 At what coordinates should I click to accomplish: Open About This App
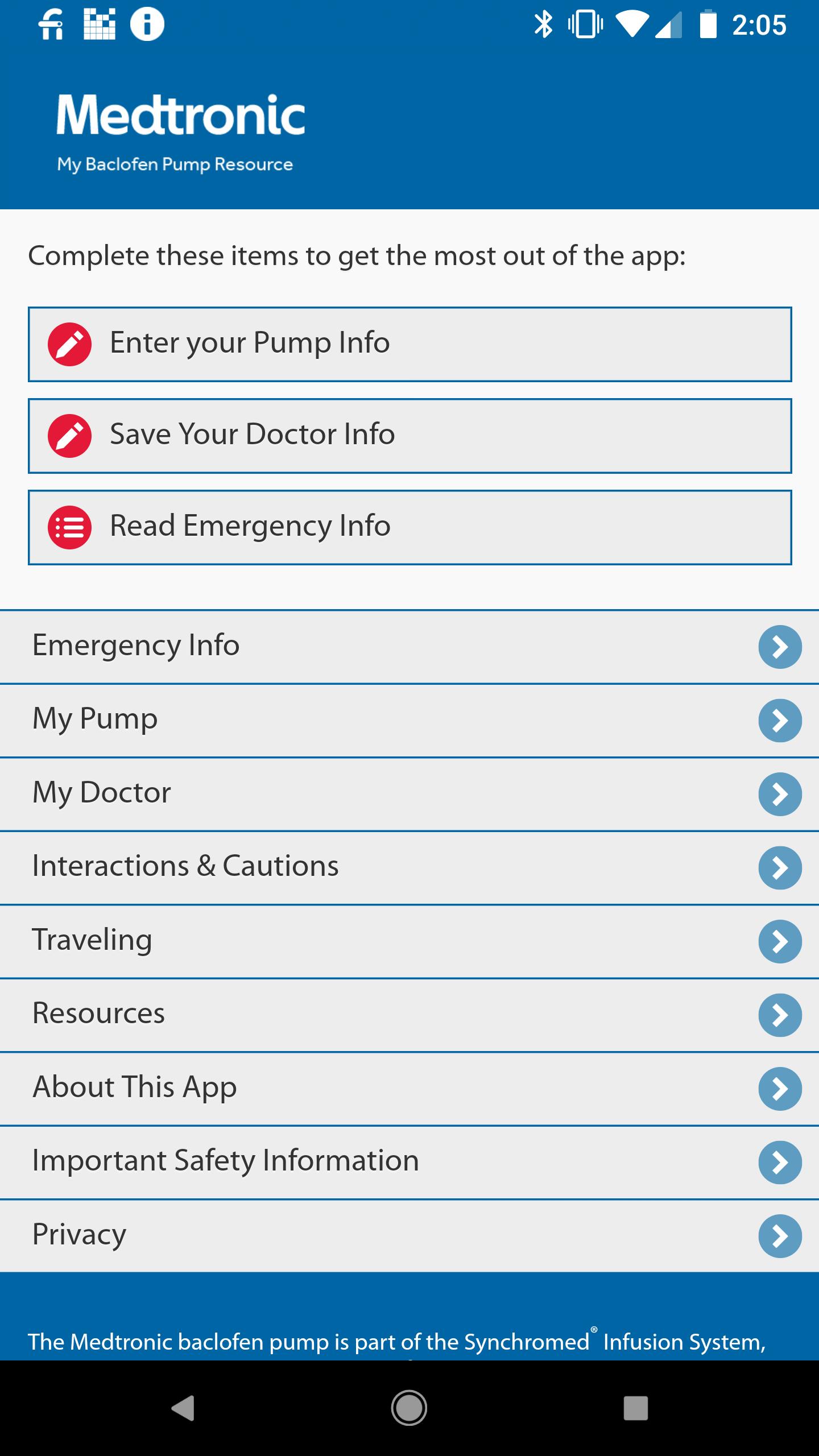(x=409, y=1089)
